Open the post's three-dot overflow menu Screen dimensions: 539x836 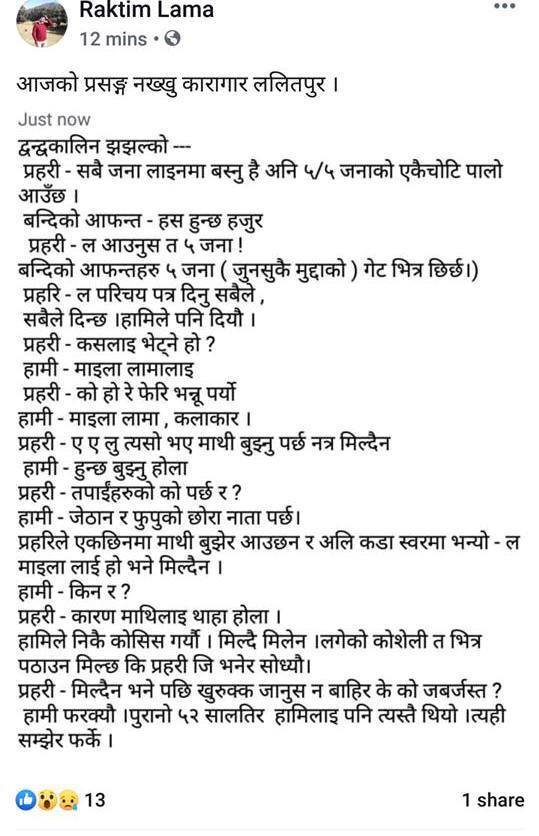coord(504,6)
